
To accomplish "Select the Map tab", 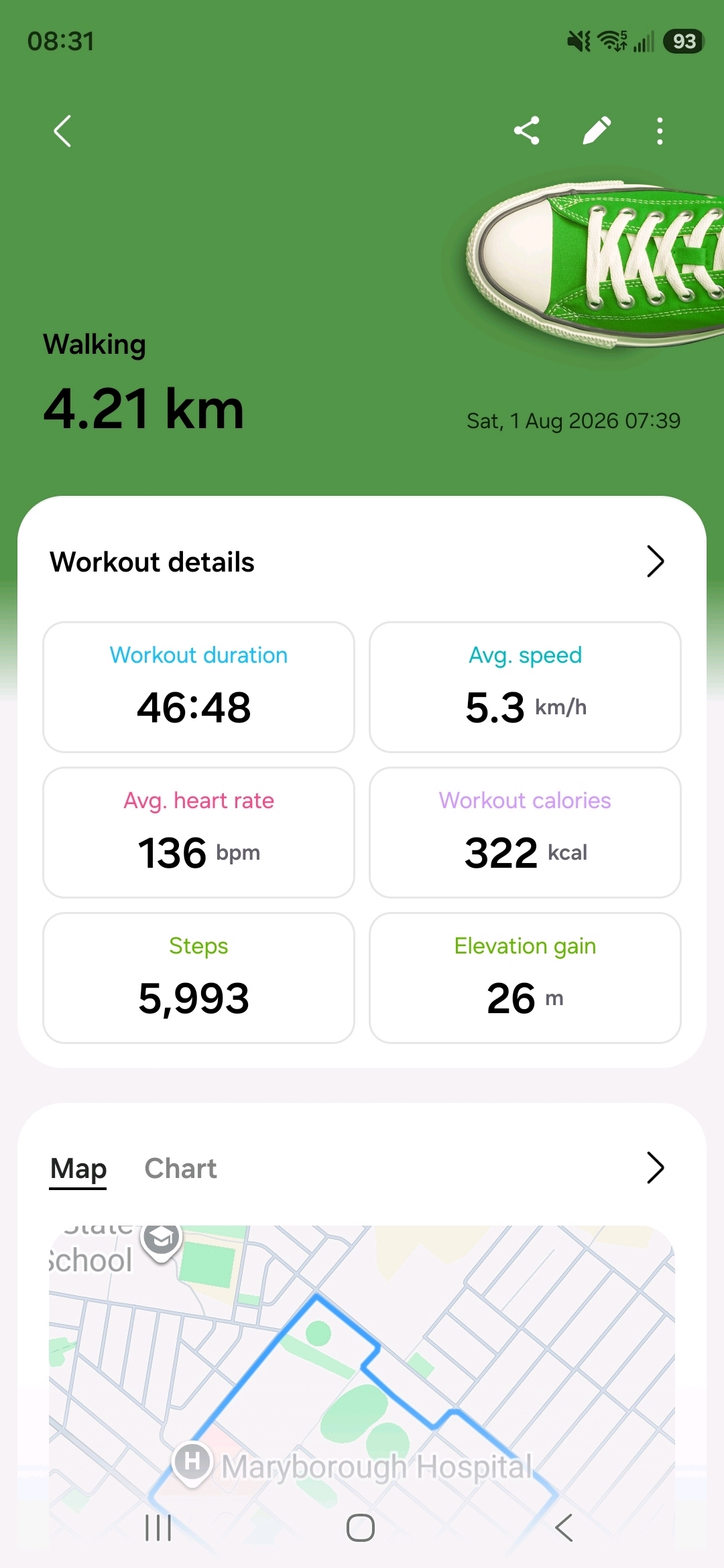I will (x=78, y=1169).
